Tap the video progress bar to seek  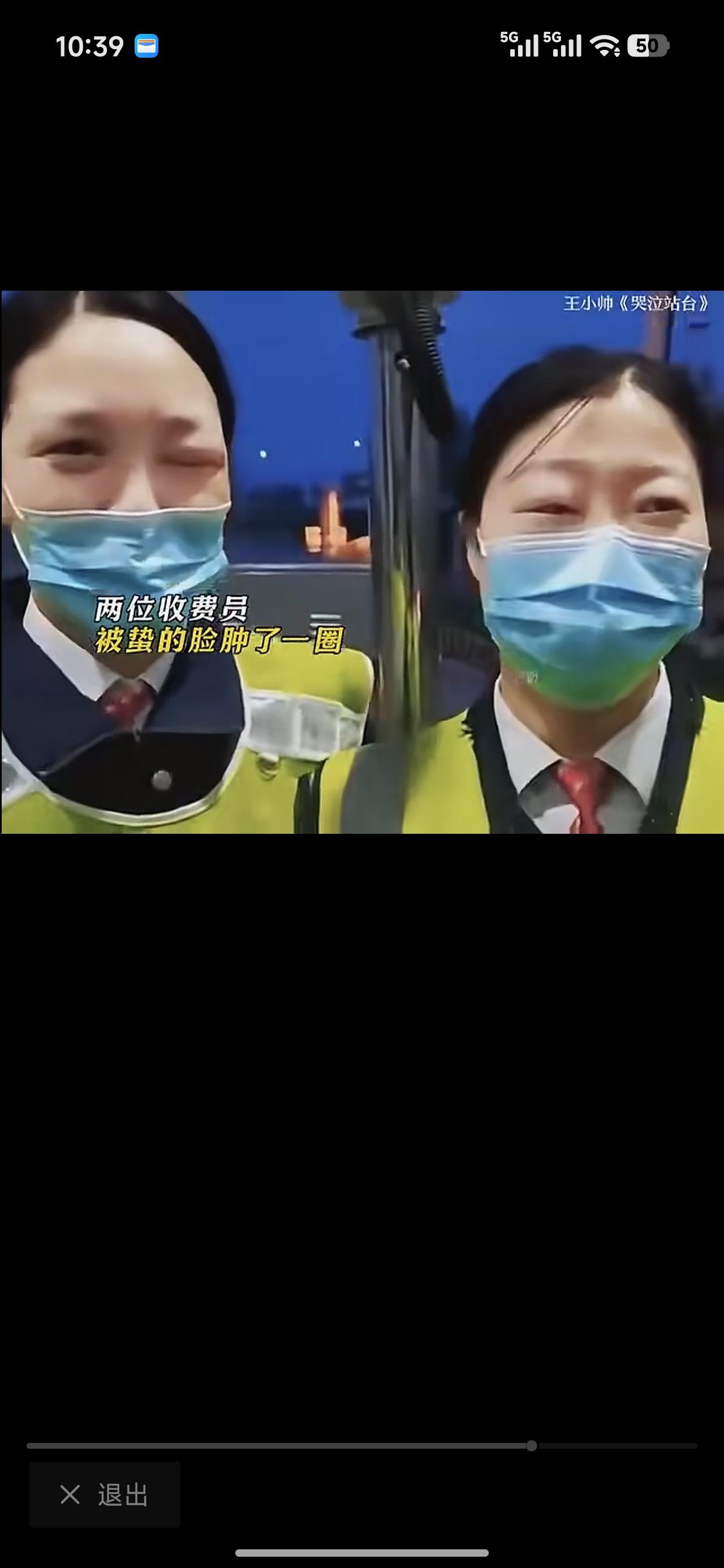click(361, 1446)
